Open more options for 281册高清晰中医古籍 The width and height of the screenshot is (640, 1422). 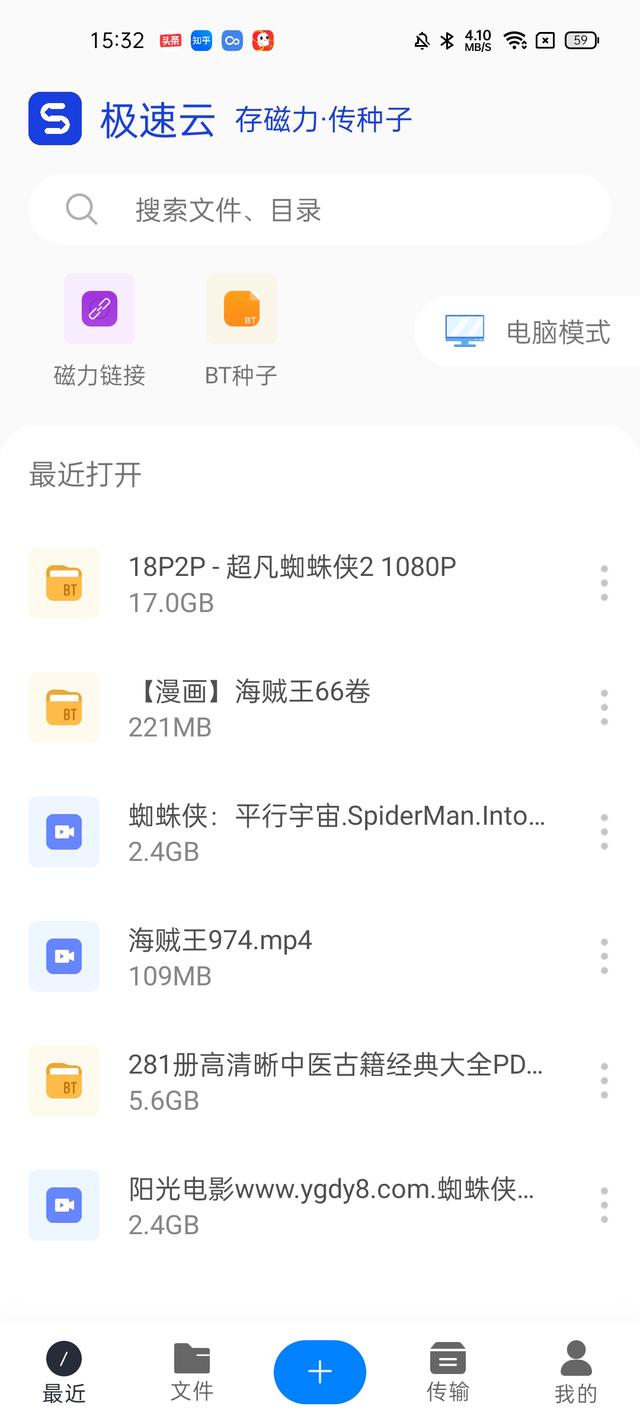[x=604, y=1081]
